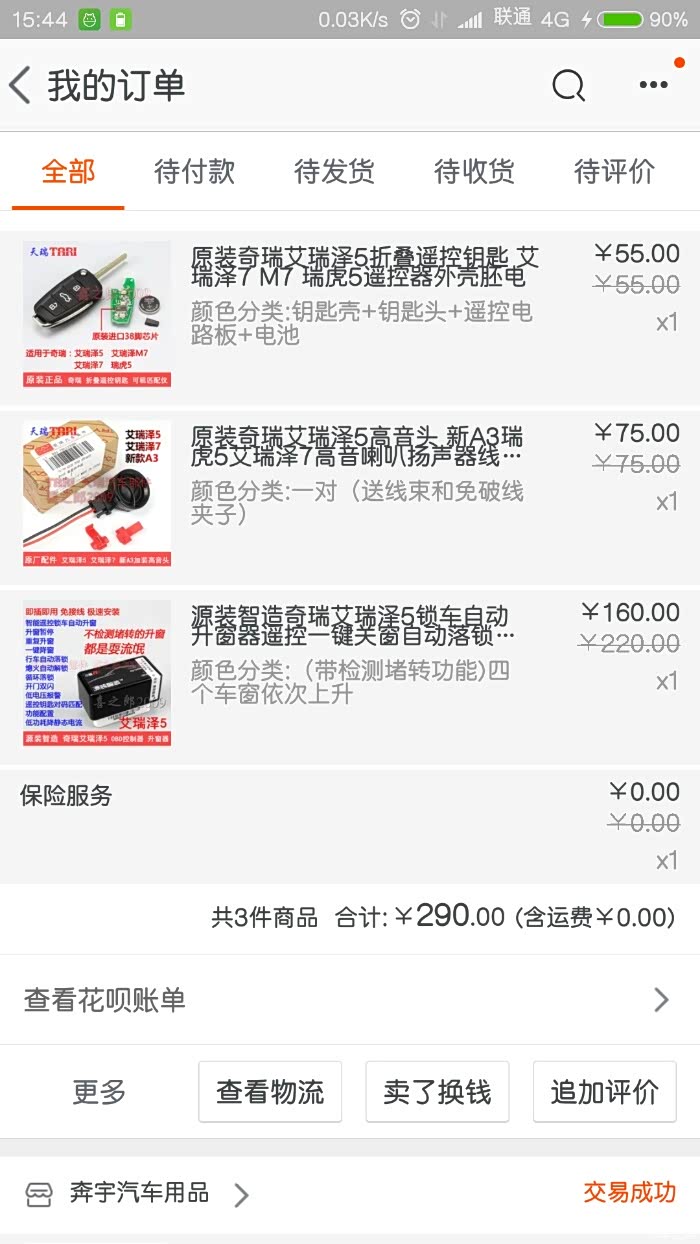Go back from 我的订单
The image size is (700, 1244).
[x=22, y=86]
